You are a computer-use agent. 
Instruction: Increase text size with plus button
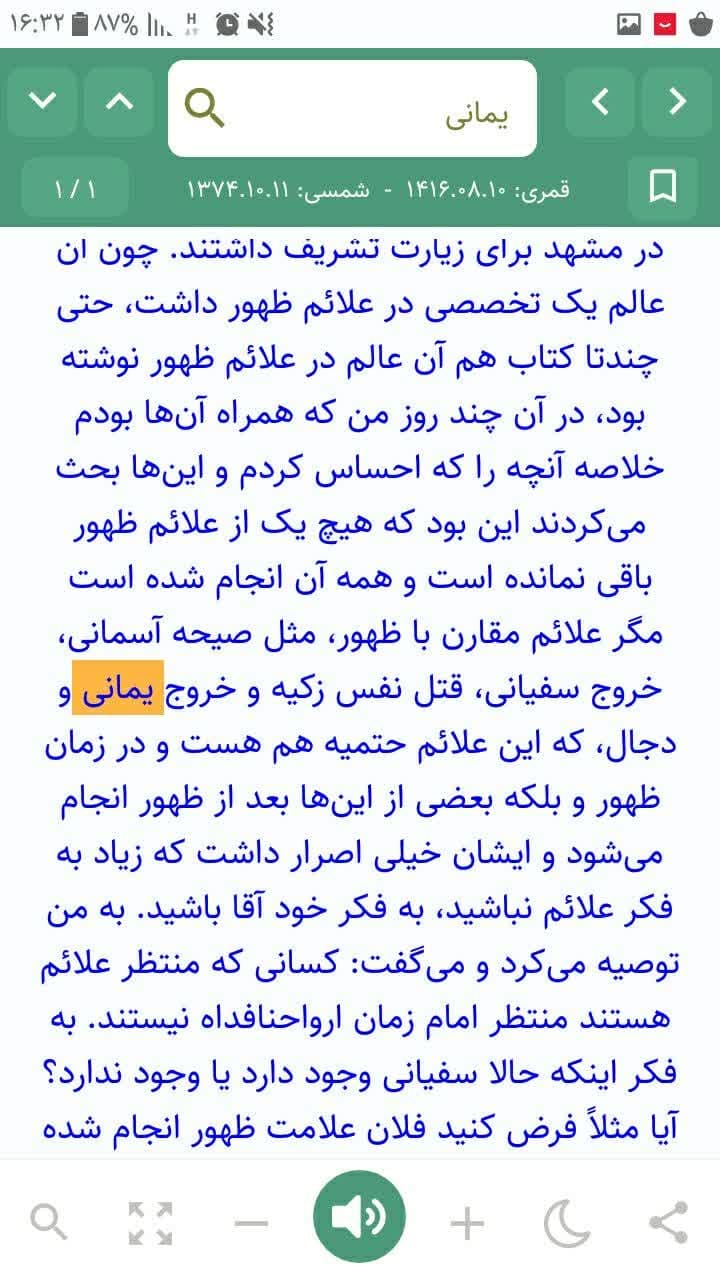click(467, 1223)
